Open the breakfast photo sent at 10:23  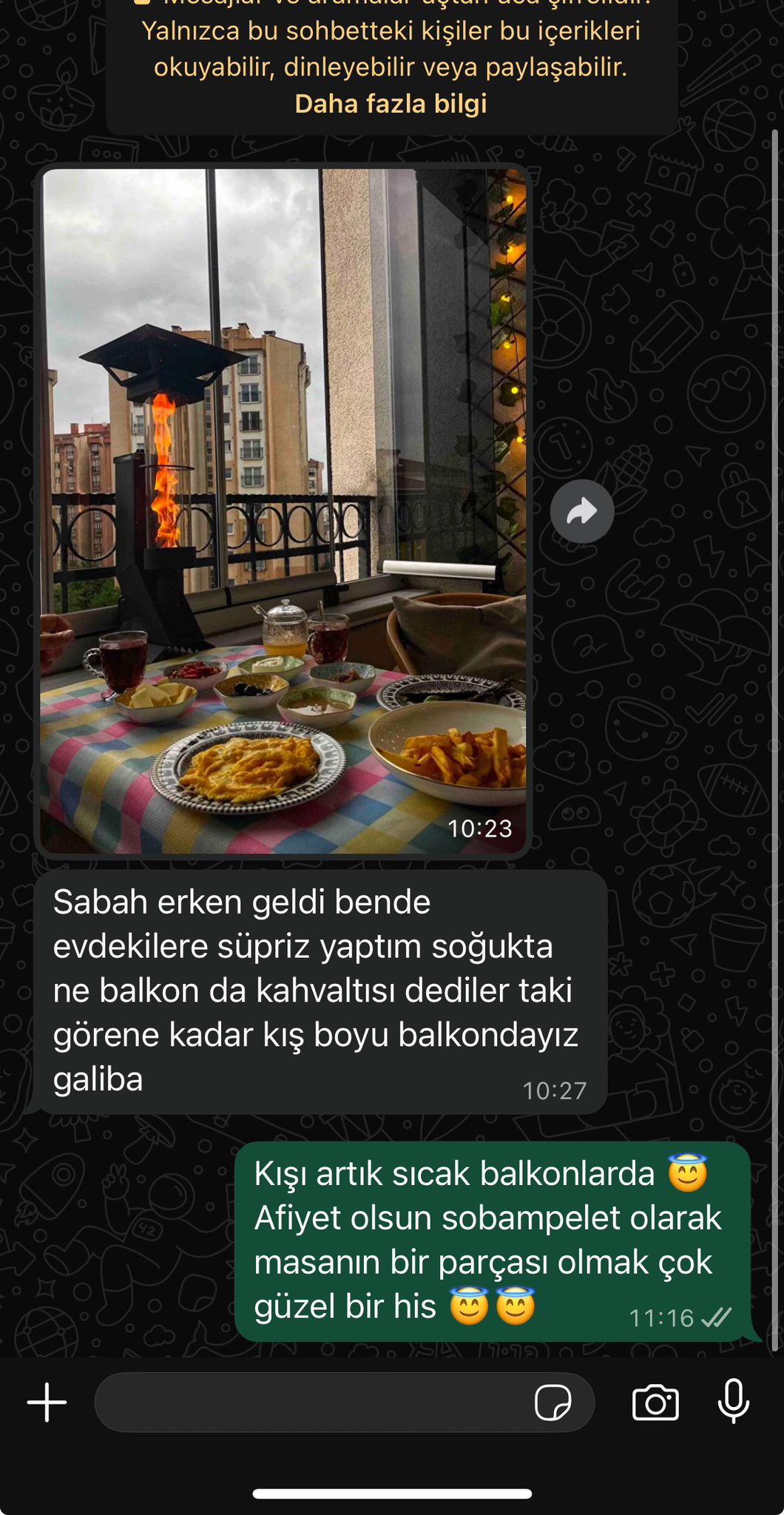283,510
